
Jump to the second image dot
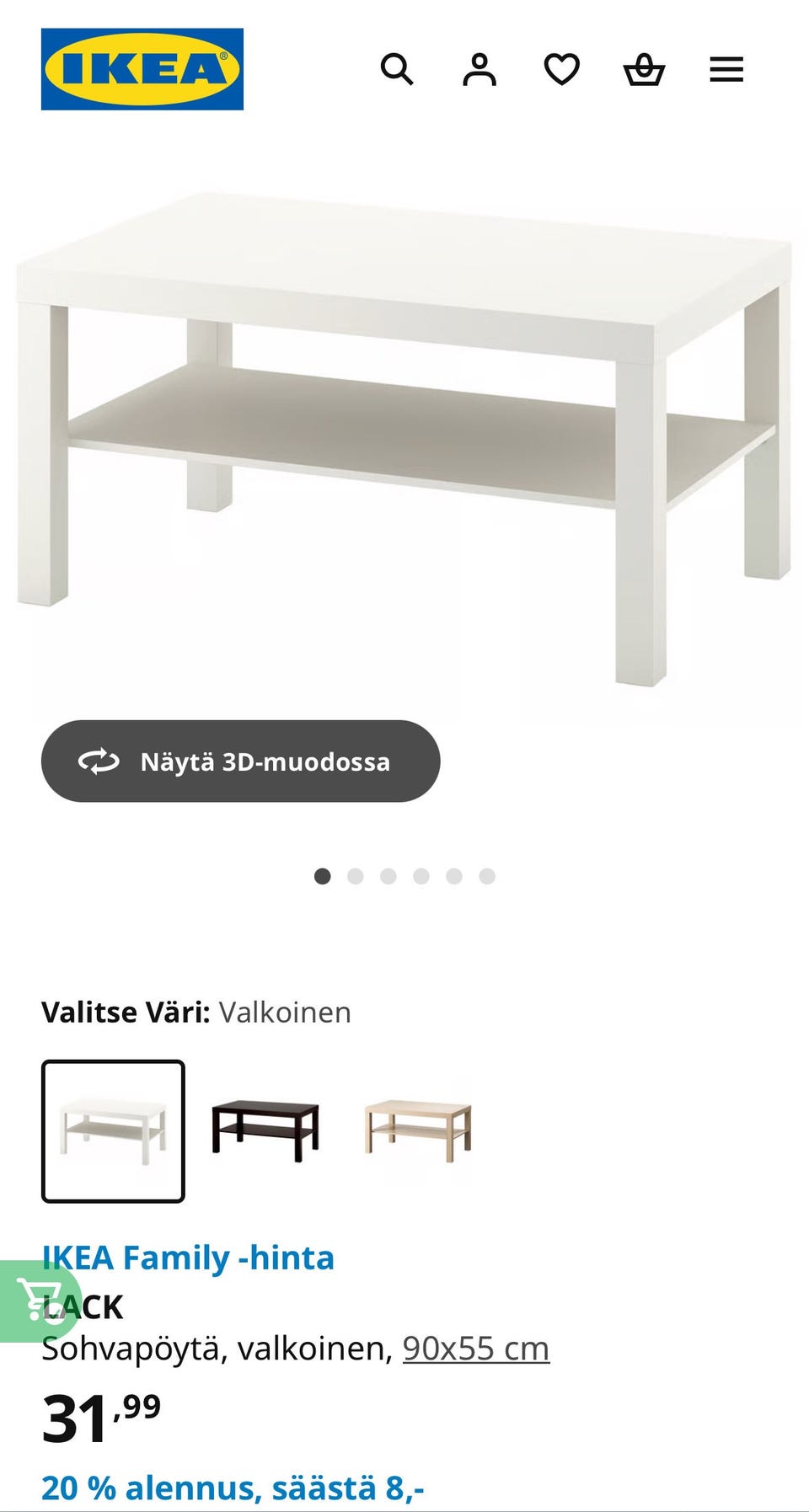(x=355, y=876)
